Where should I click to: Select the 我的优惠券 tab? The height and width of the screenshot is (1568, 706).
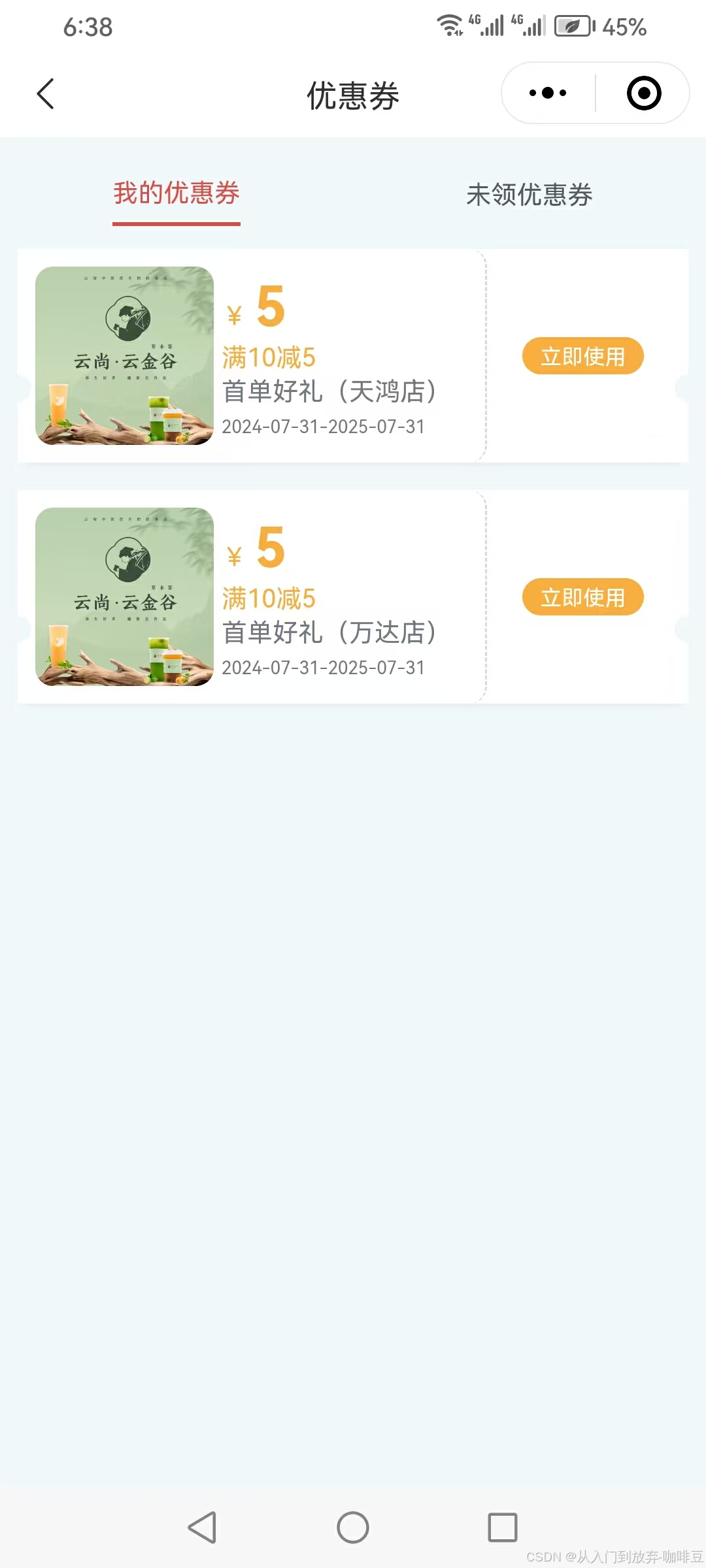[176, 194]
